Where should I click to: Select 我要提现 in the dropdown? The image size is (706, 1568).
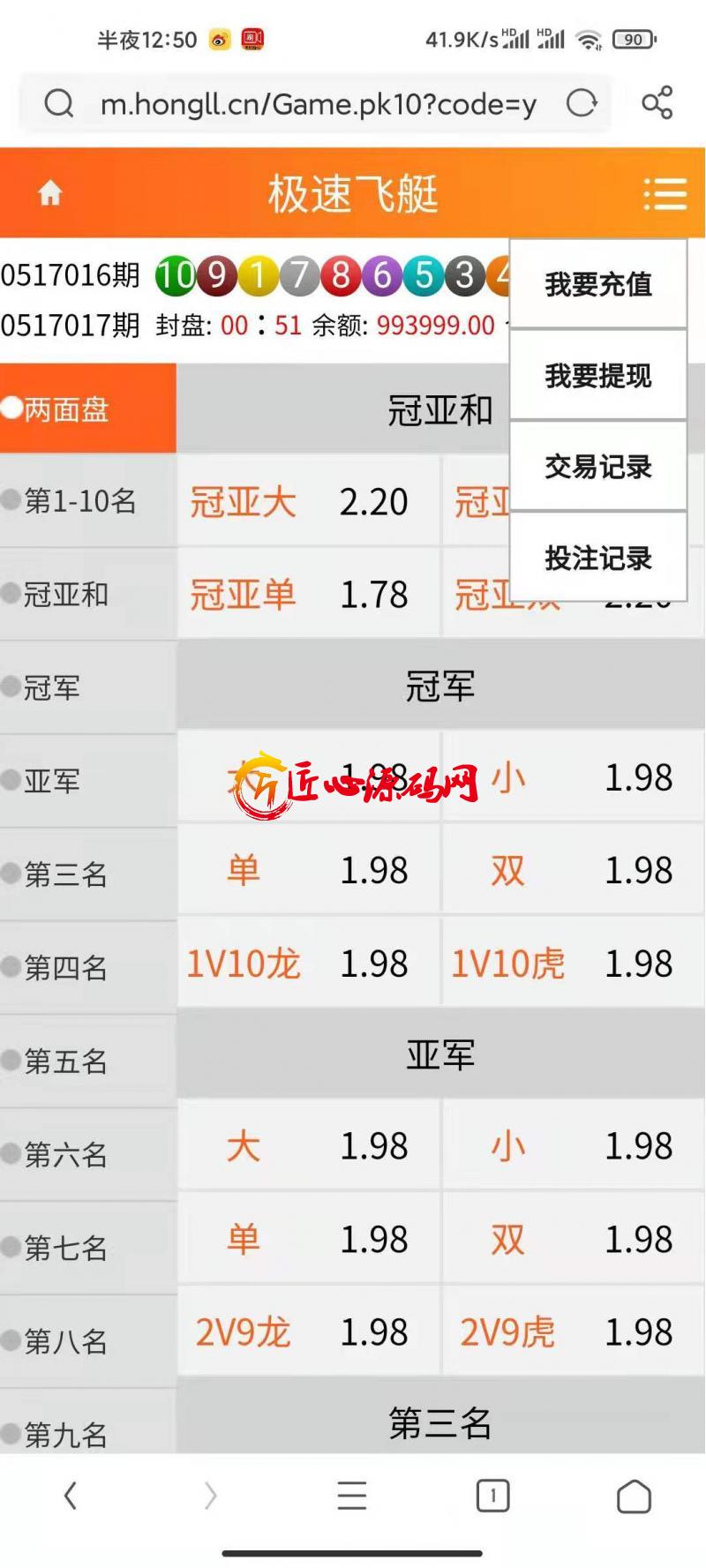pos(598,376)
